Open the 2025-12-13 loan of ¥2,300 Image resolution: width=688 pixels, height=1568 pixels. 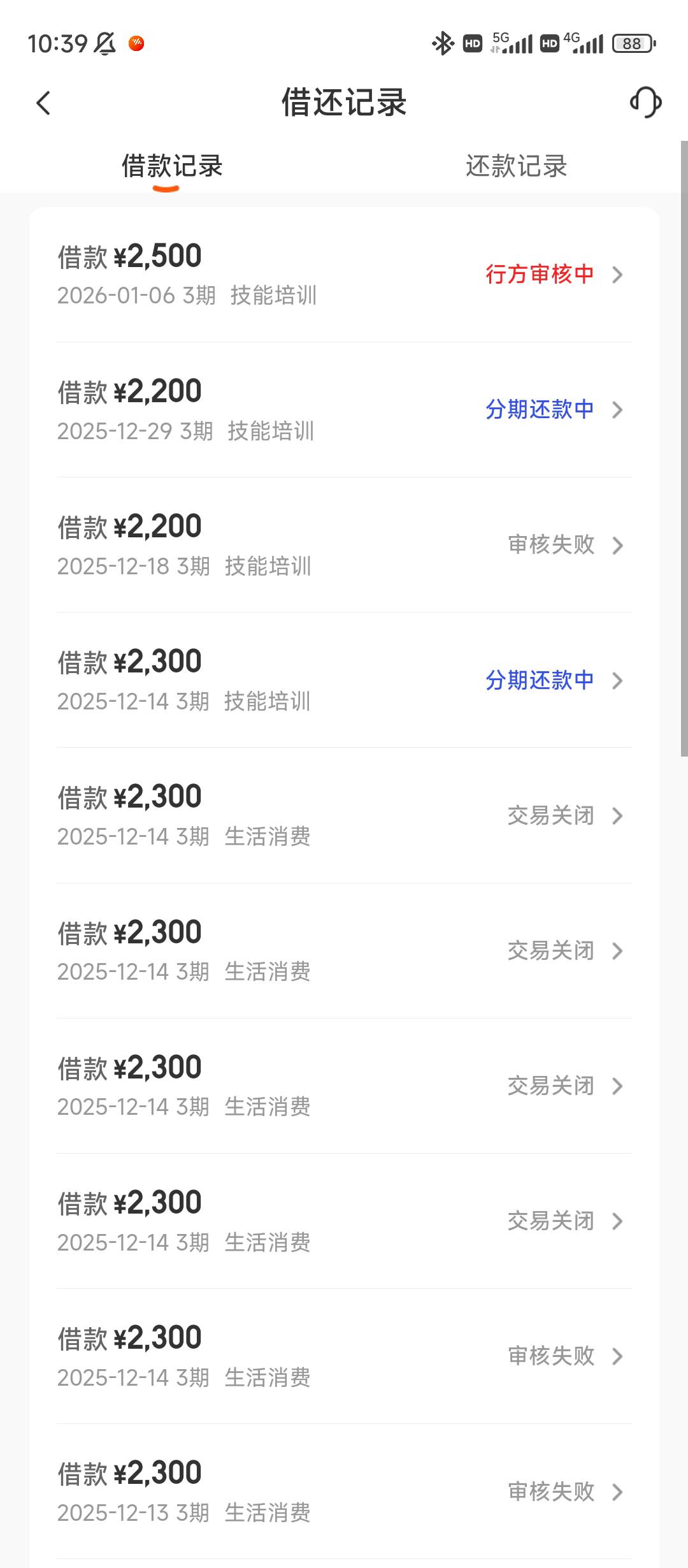point(344,1491)
